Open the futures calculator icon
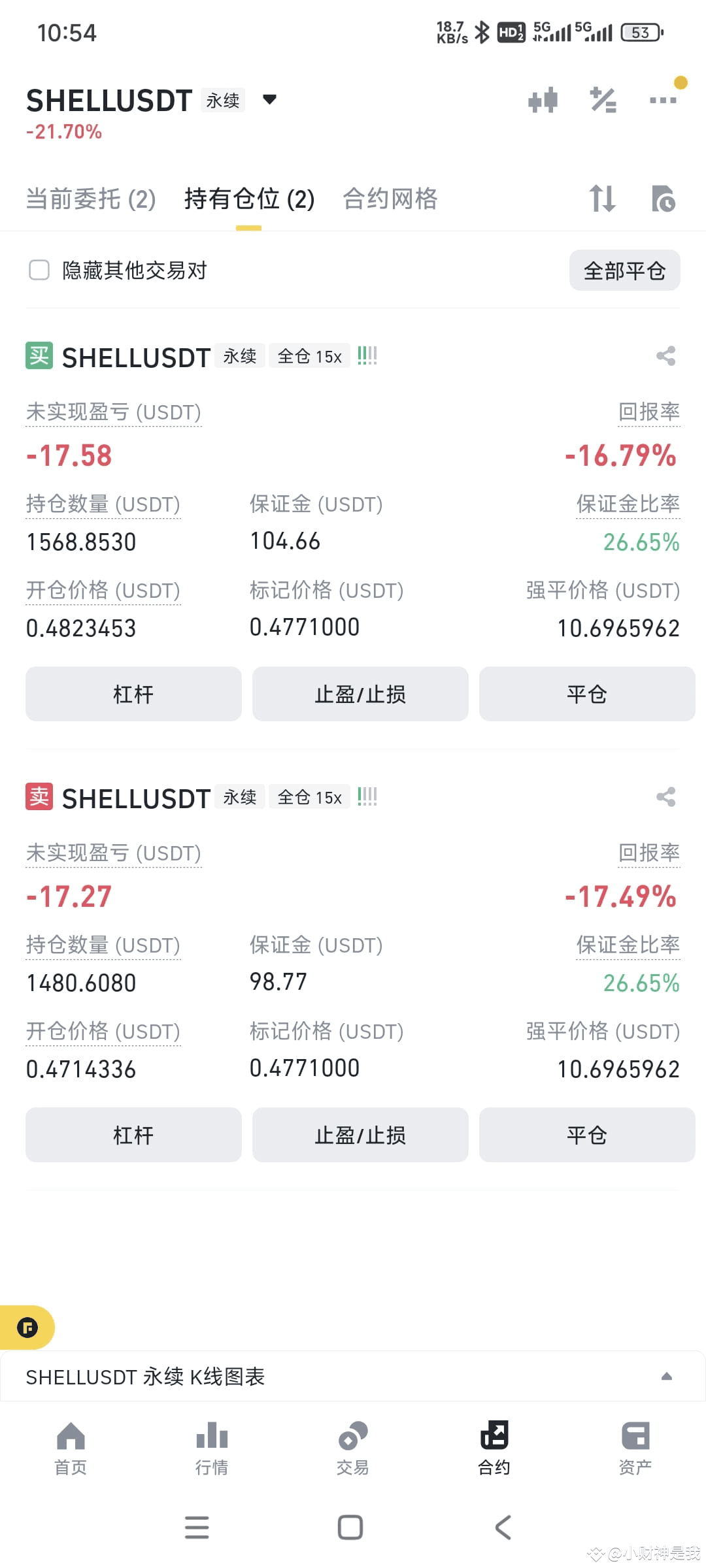The width and height of the screenshot is (706, 1568). click(603, 99)
